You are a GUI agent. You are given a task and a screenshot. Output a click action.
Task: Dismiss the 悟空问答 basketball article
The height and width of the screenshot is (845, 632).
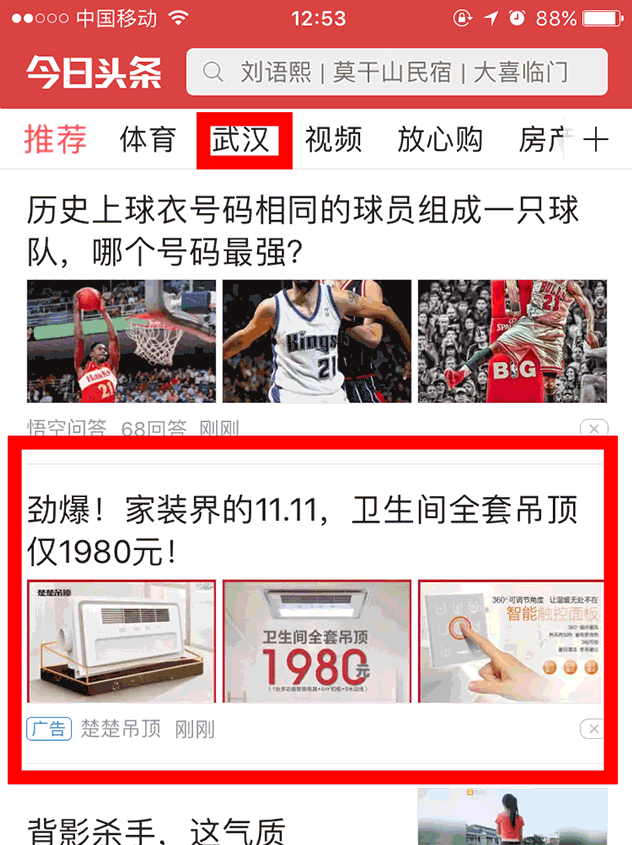594,429
